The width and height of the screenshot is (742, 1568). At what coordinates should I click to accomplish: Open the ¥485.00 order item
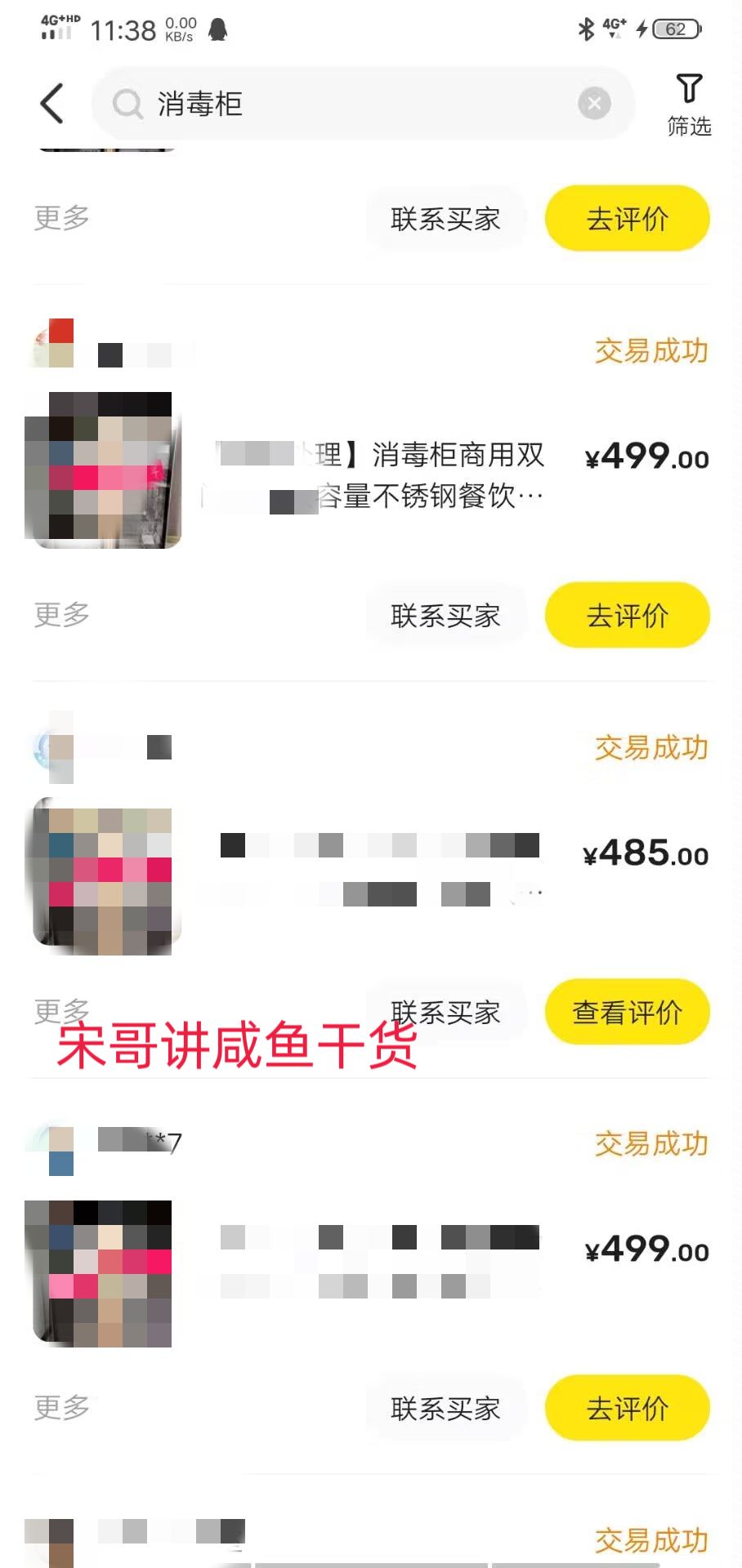pyautogui.click(x=376, y=870)
